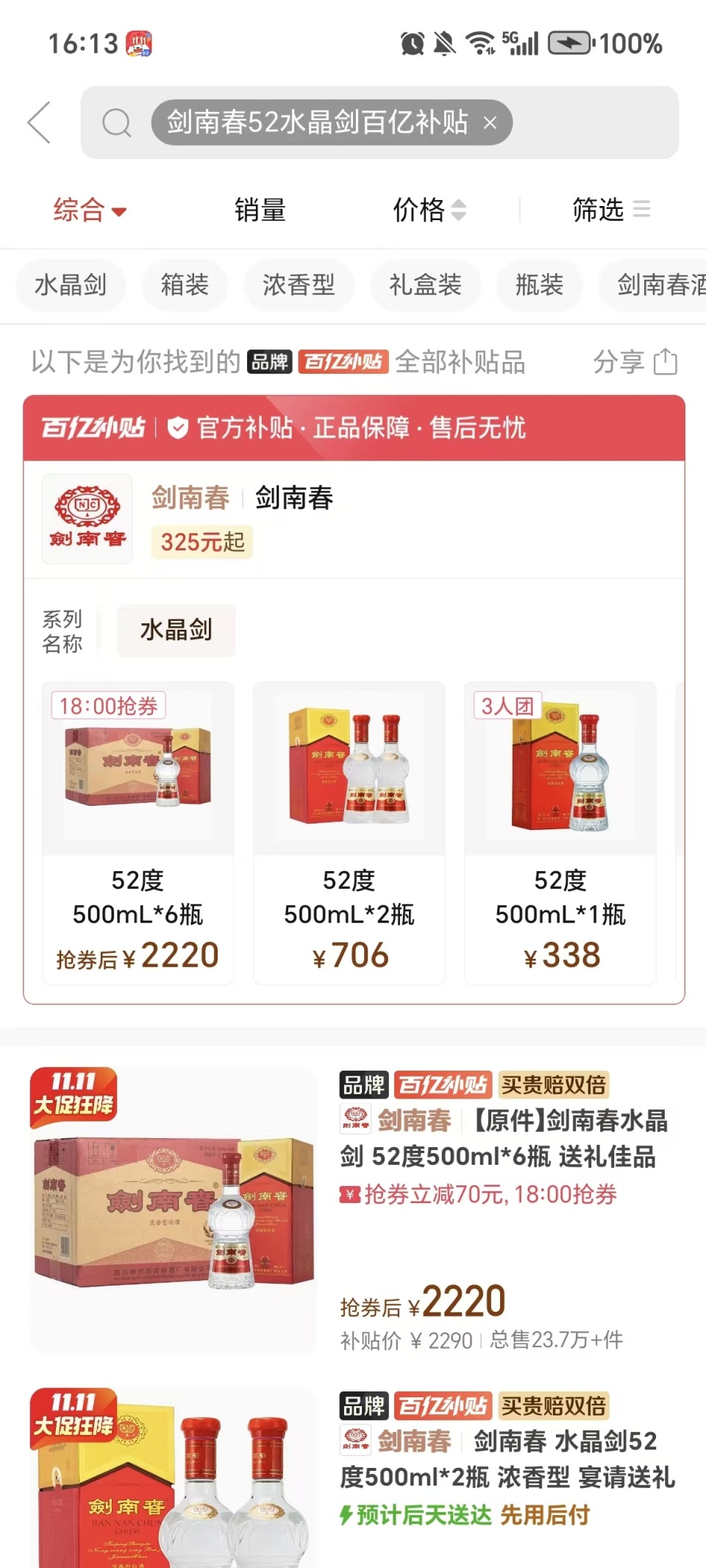Screen dimensions: 706x1568
Task: Tap the official subsidy shield icon
Action: click(x=176, y=428)
